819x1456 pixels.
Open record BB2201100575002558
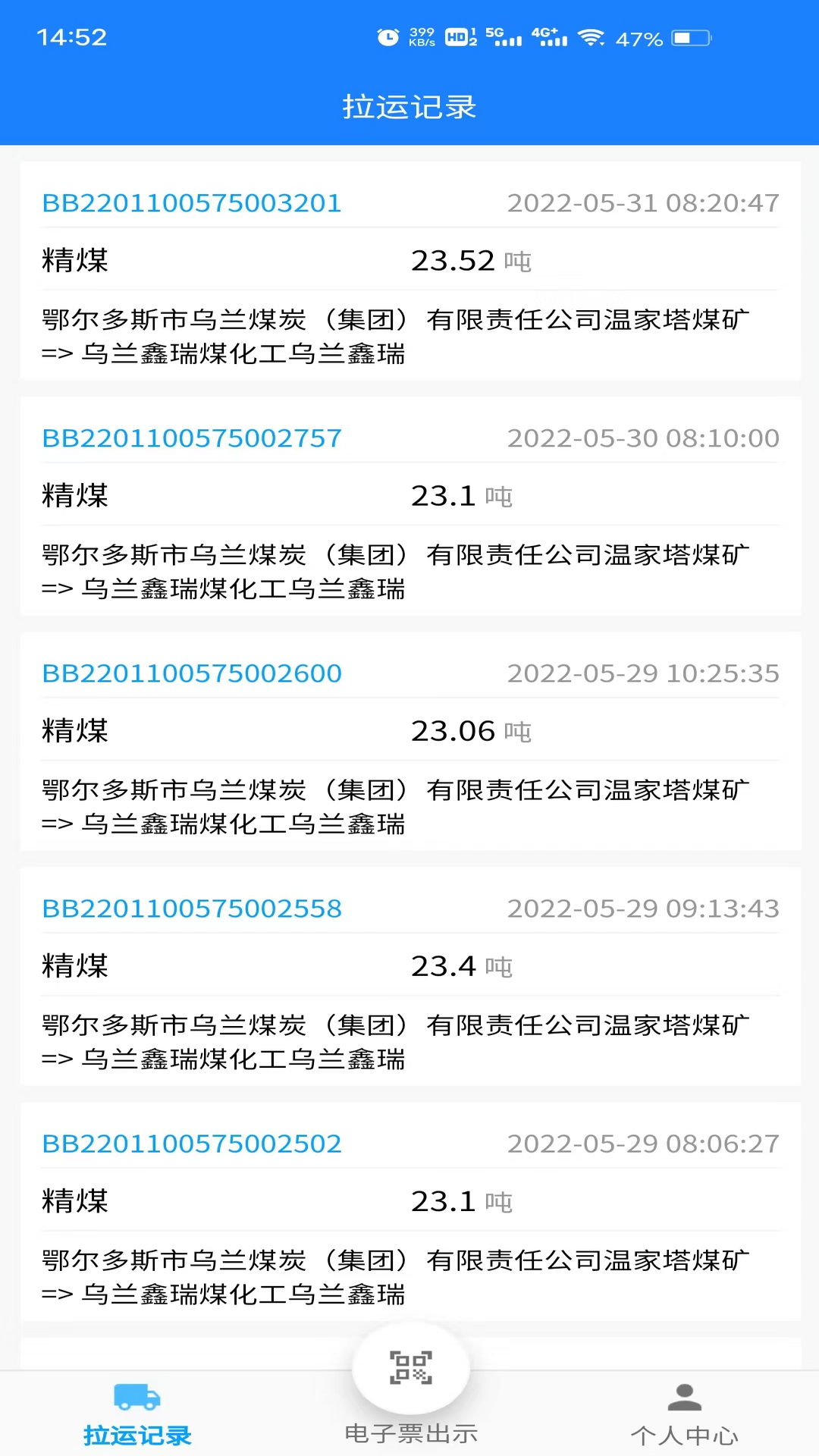tap(191, 908)
